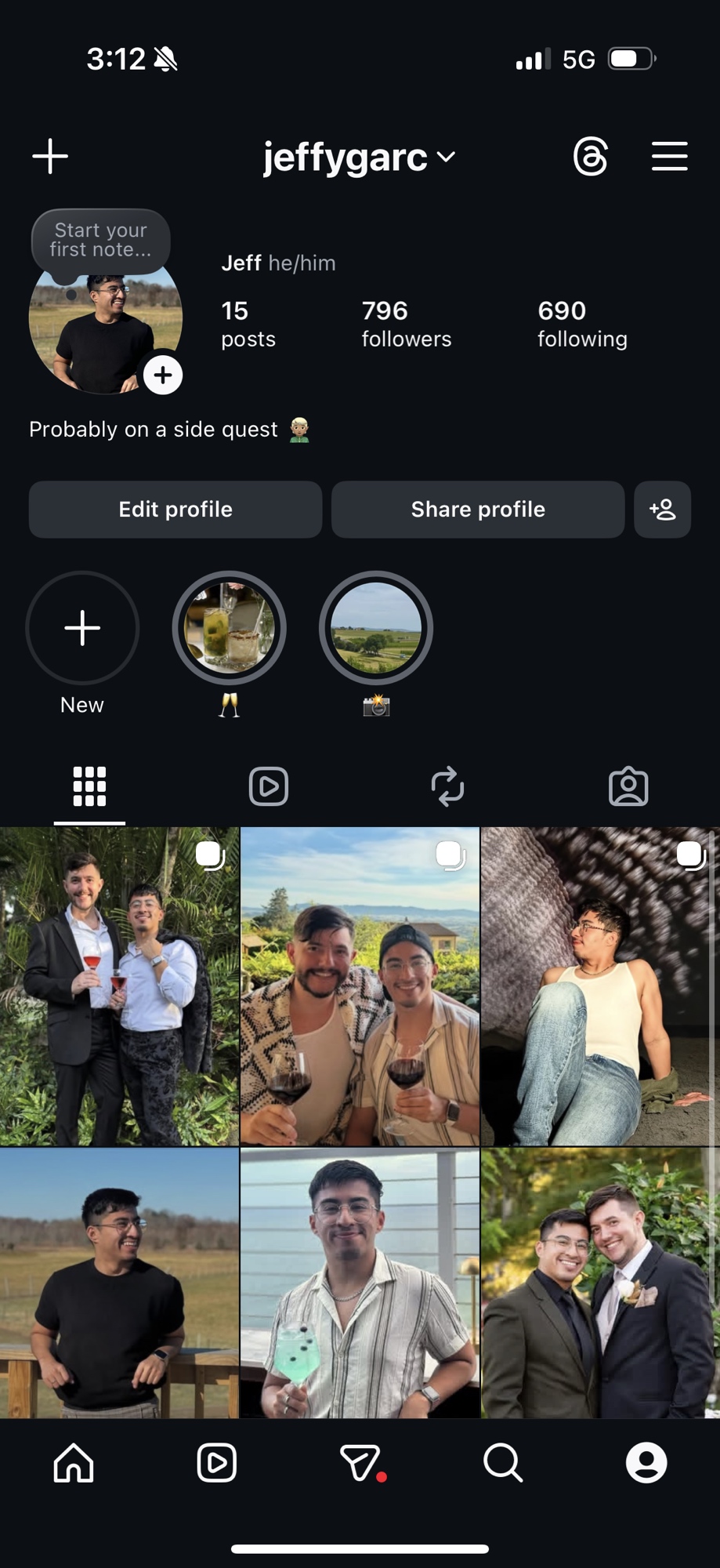The image size is (720, 1568).
Task: Create a New story highlight
Action: coord(82,628)
